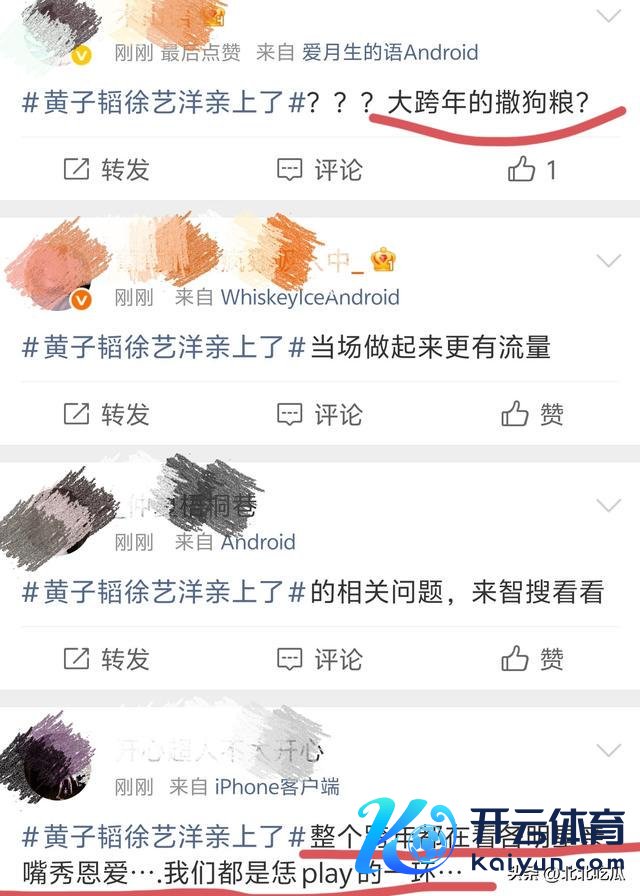Like the 当场做起来更有流量 post
This screenshot has height=896, width=640.
531,413
